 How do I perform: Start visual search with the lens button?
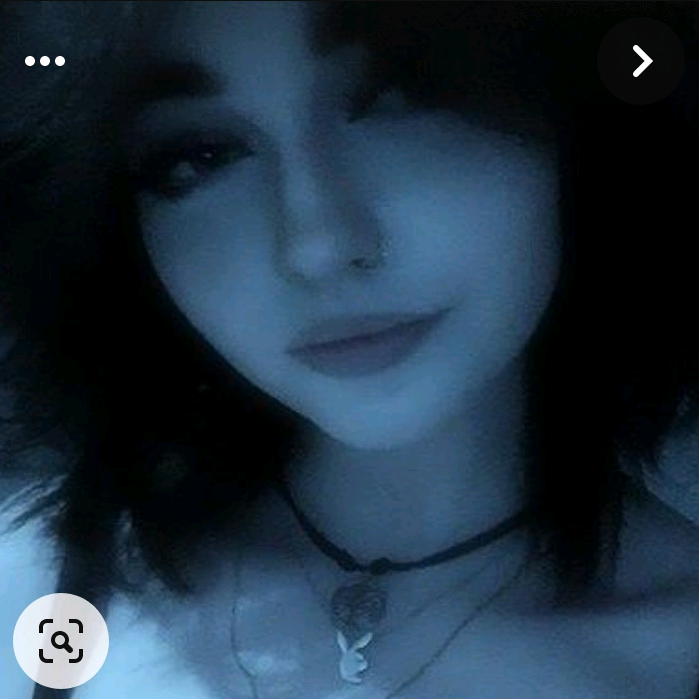tap(60, 640)
